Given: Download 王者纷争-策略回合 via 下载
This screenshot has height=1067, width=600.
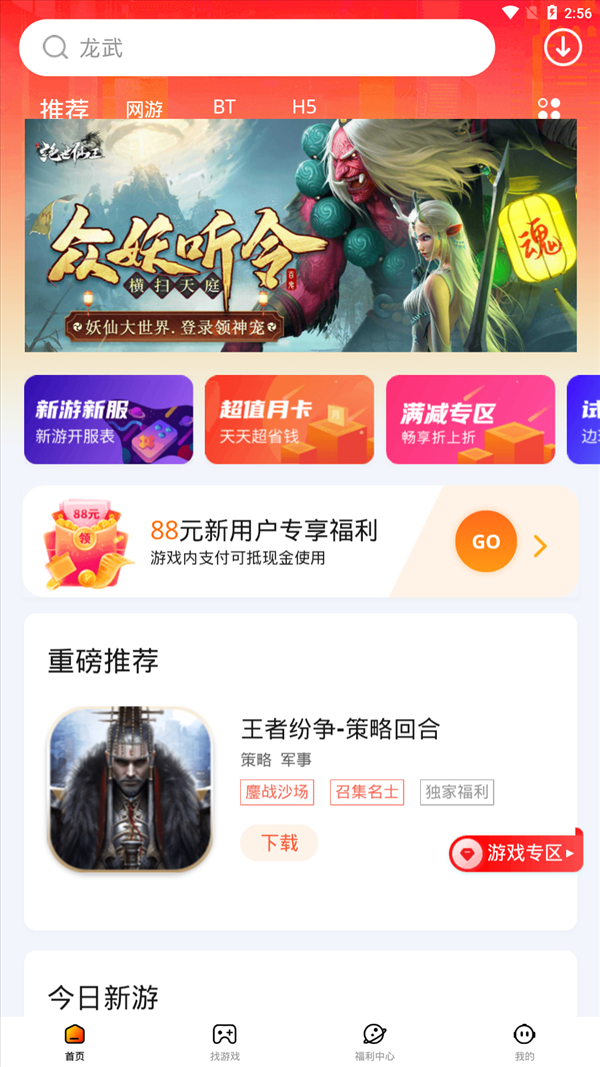Looking at the screenshot, I should (x=279, y=843).
